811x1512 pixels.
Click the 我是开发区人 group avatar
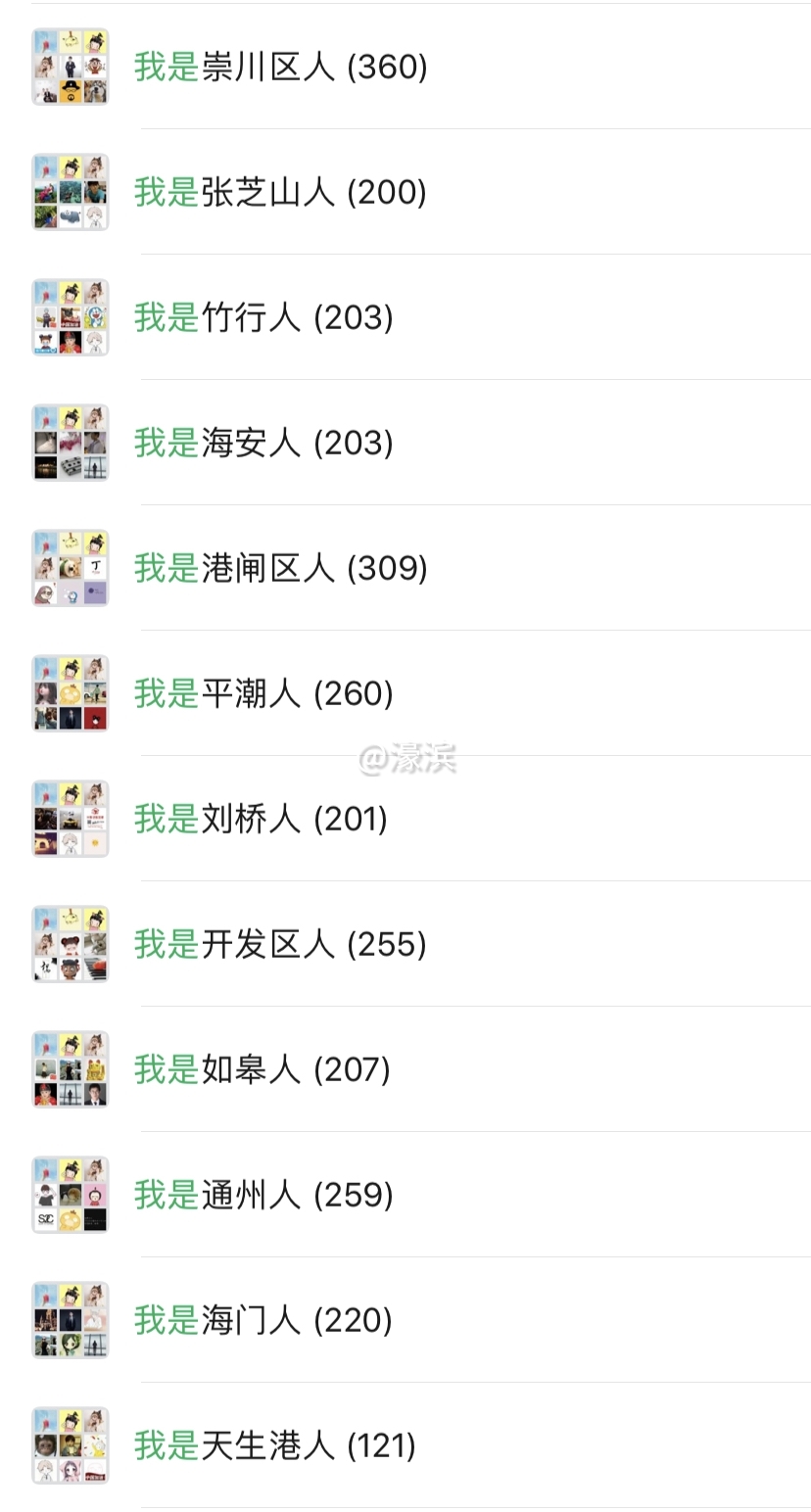tap(70, 944)
